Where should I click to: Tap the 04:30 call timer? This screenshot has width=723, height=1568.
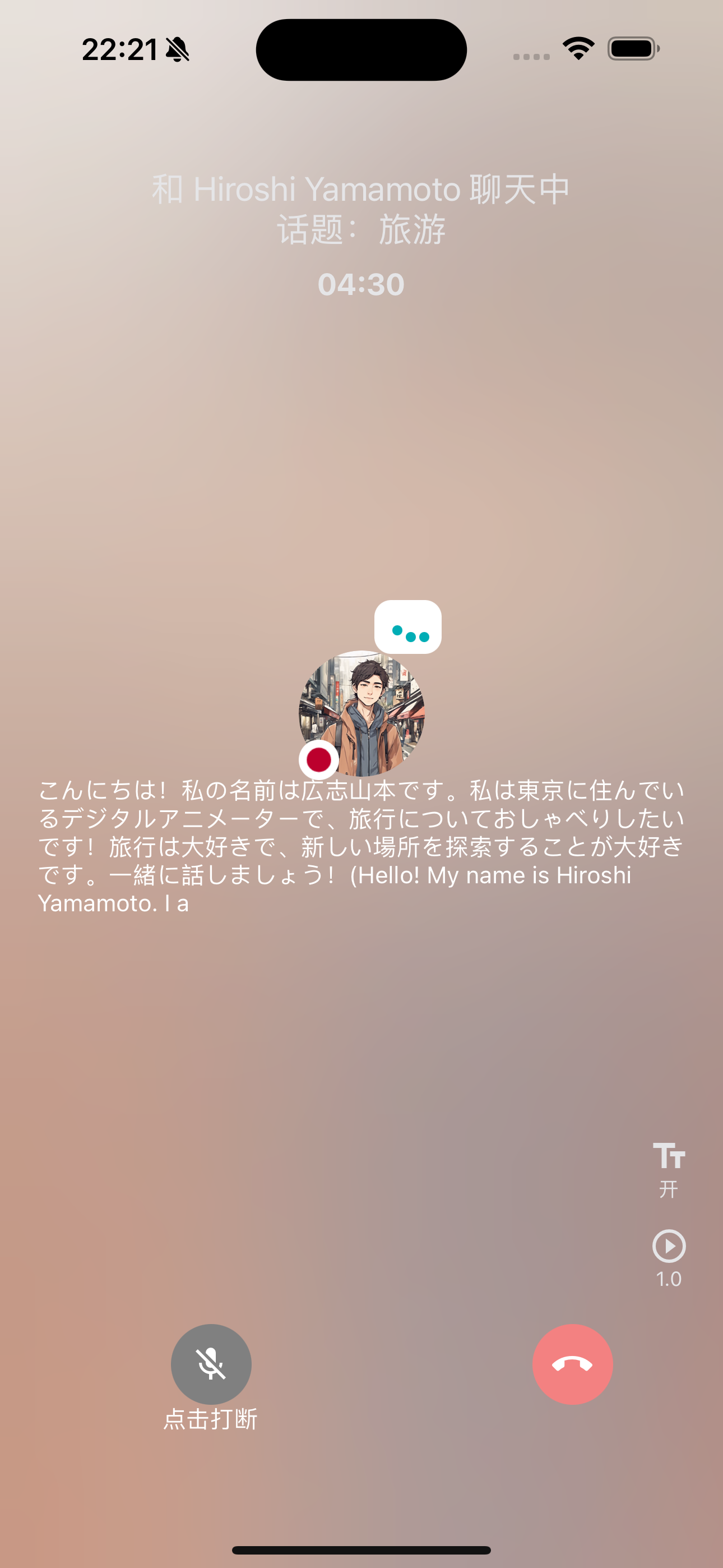coord(361,284)
